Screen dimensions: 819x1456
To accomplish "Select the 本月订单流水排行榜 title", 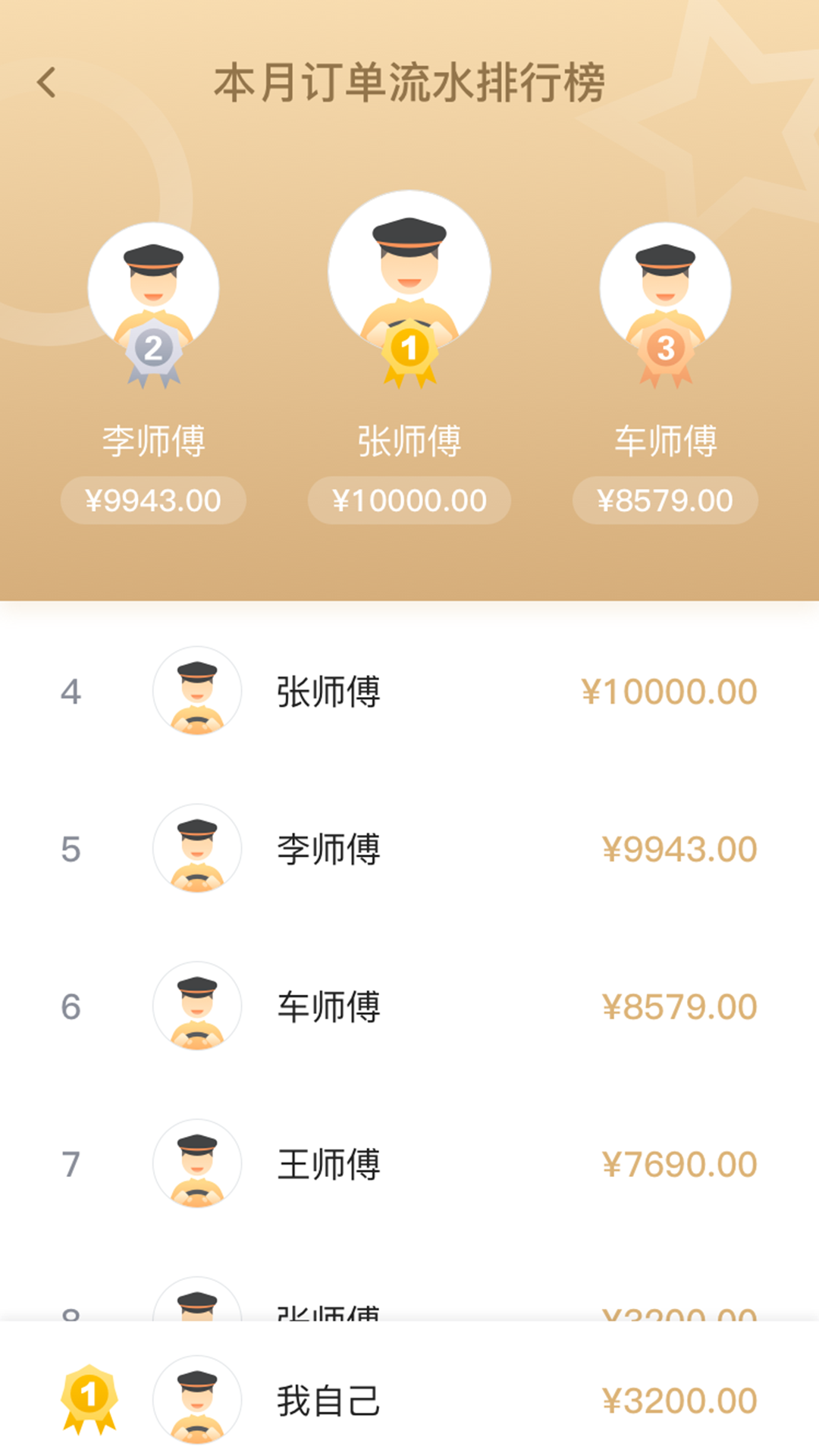I will pos(409,82).
